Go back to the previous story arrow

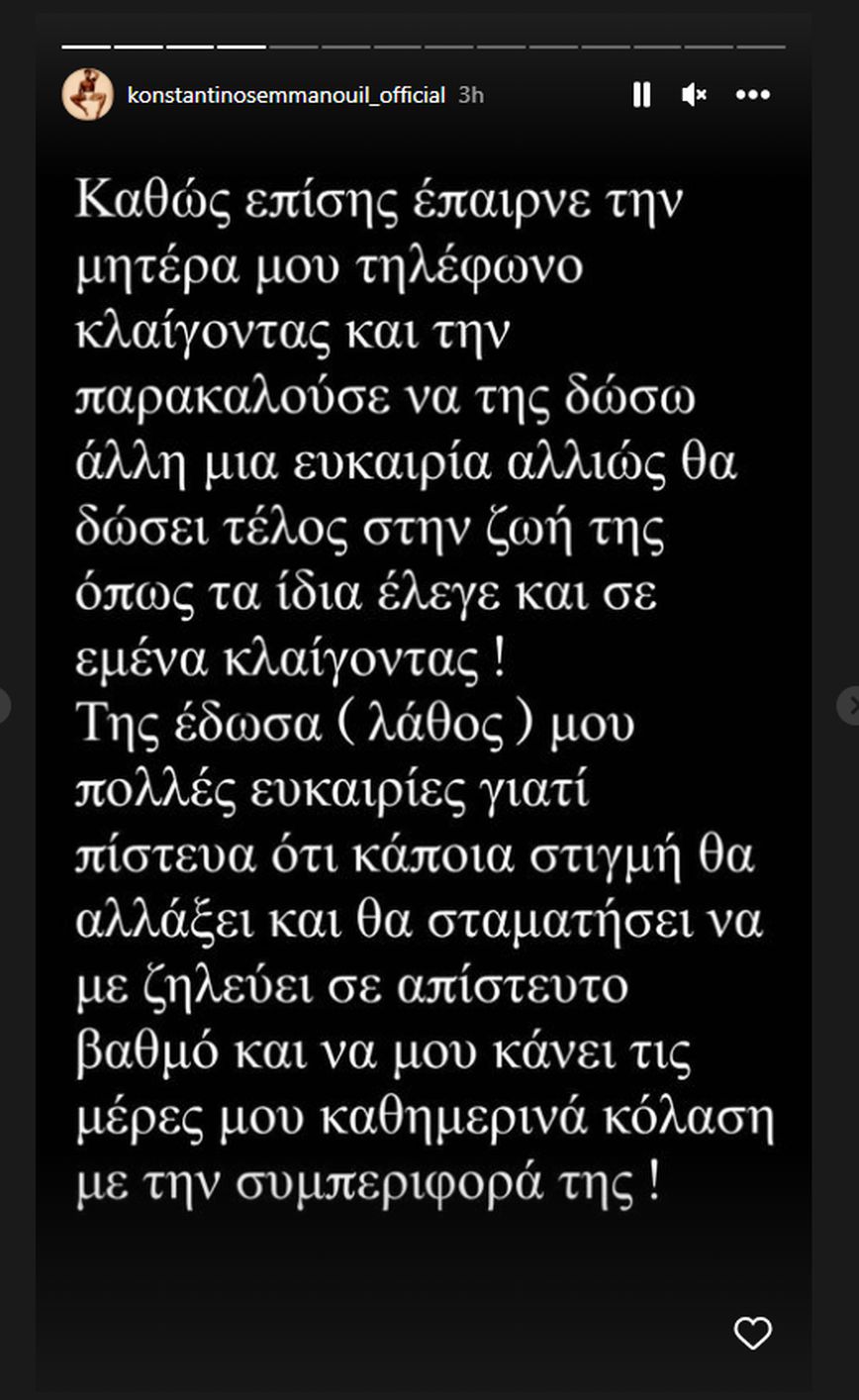4,706
